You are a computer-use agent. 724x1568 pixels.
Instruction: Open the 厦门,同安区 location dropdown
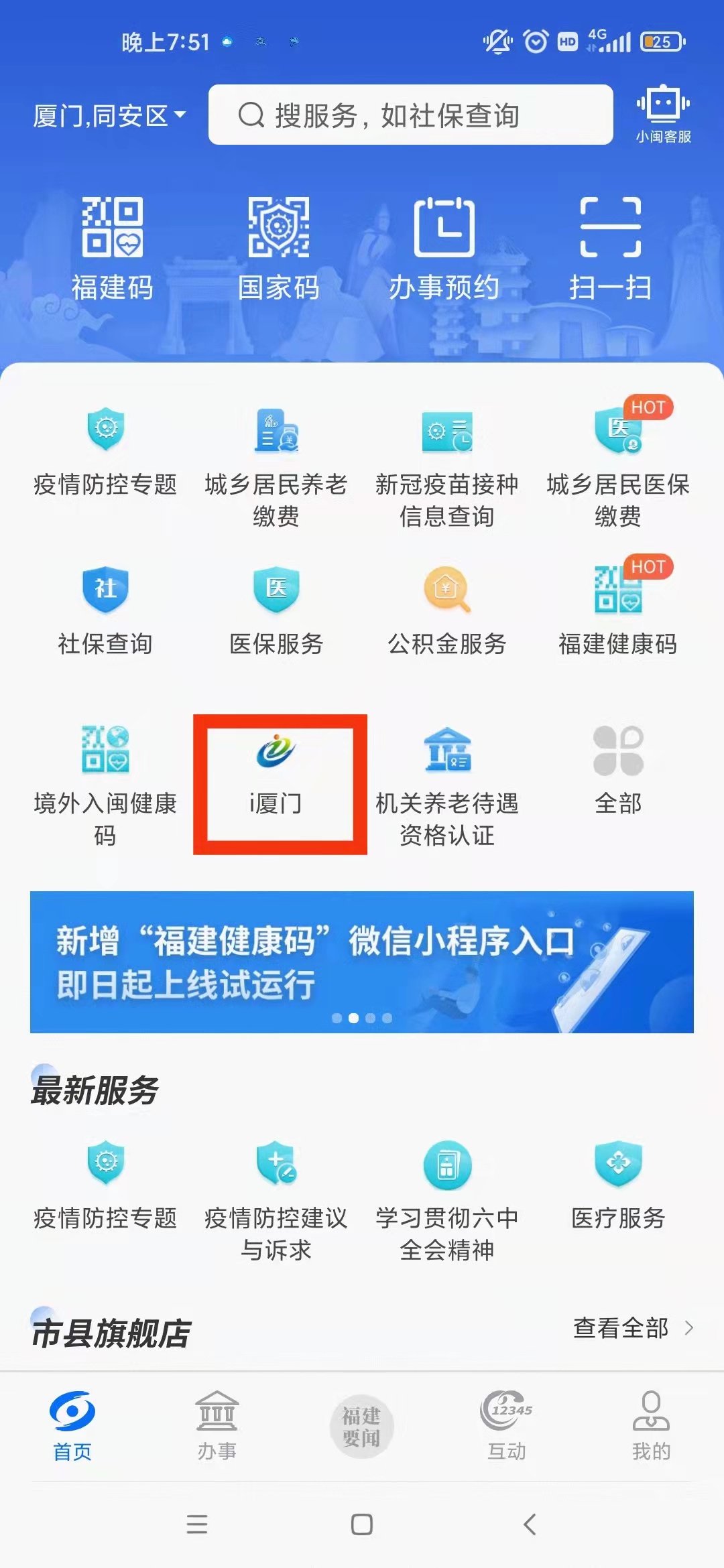point(109,116)
